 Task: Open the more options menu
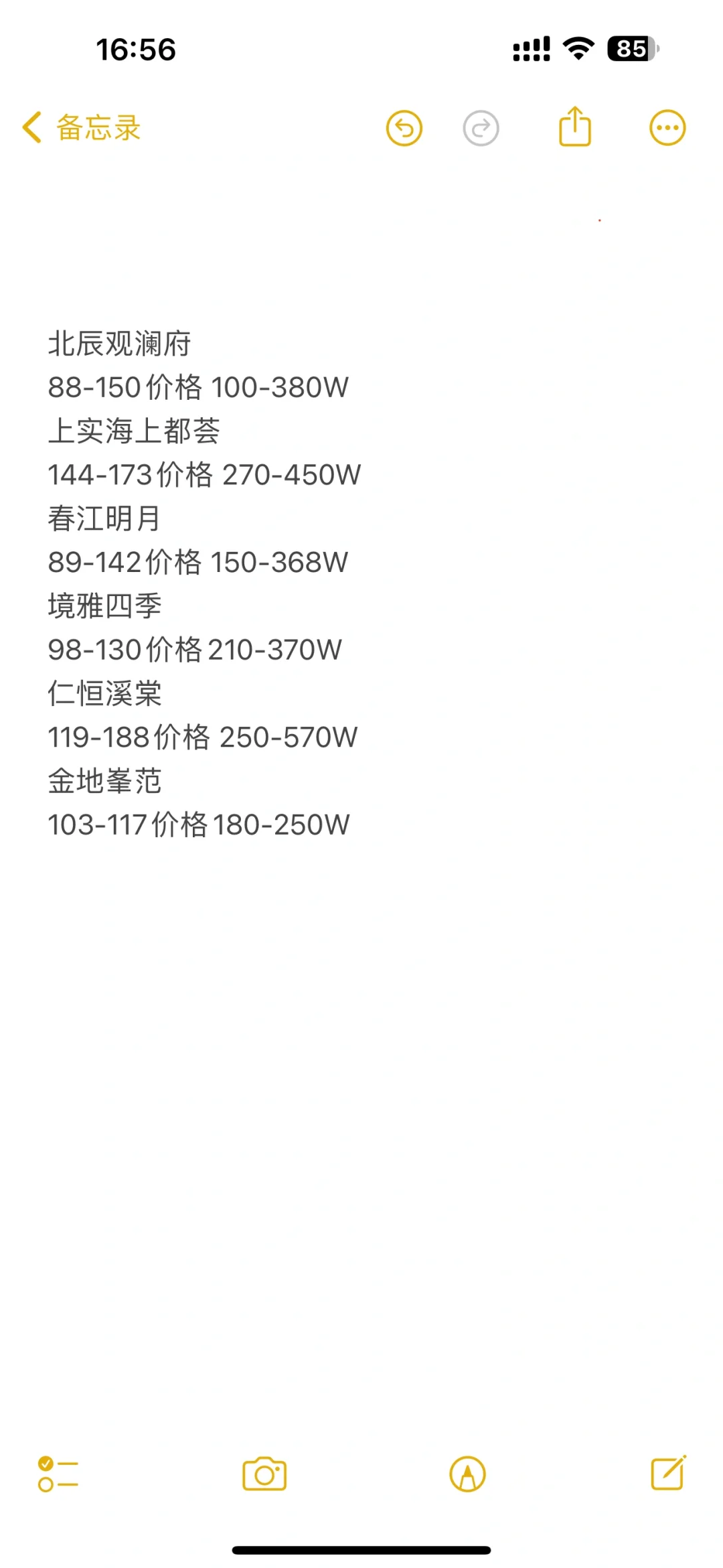pyautogui.click(x=667, y=128)
